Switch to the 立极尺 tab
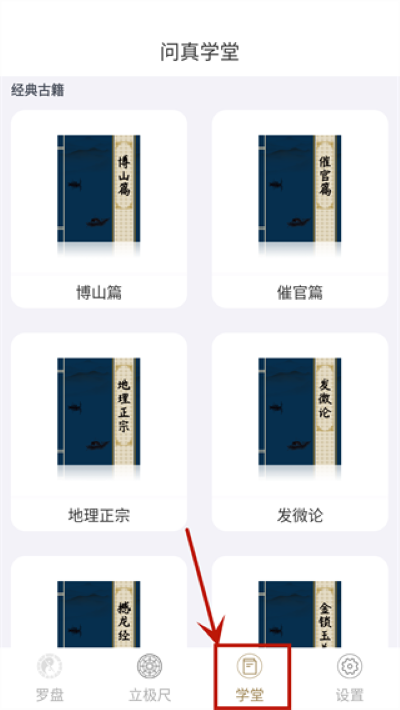Viewport: 400px width, 710px height. (x=150, y=678)
